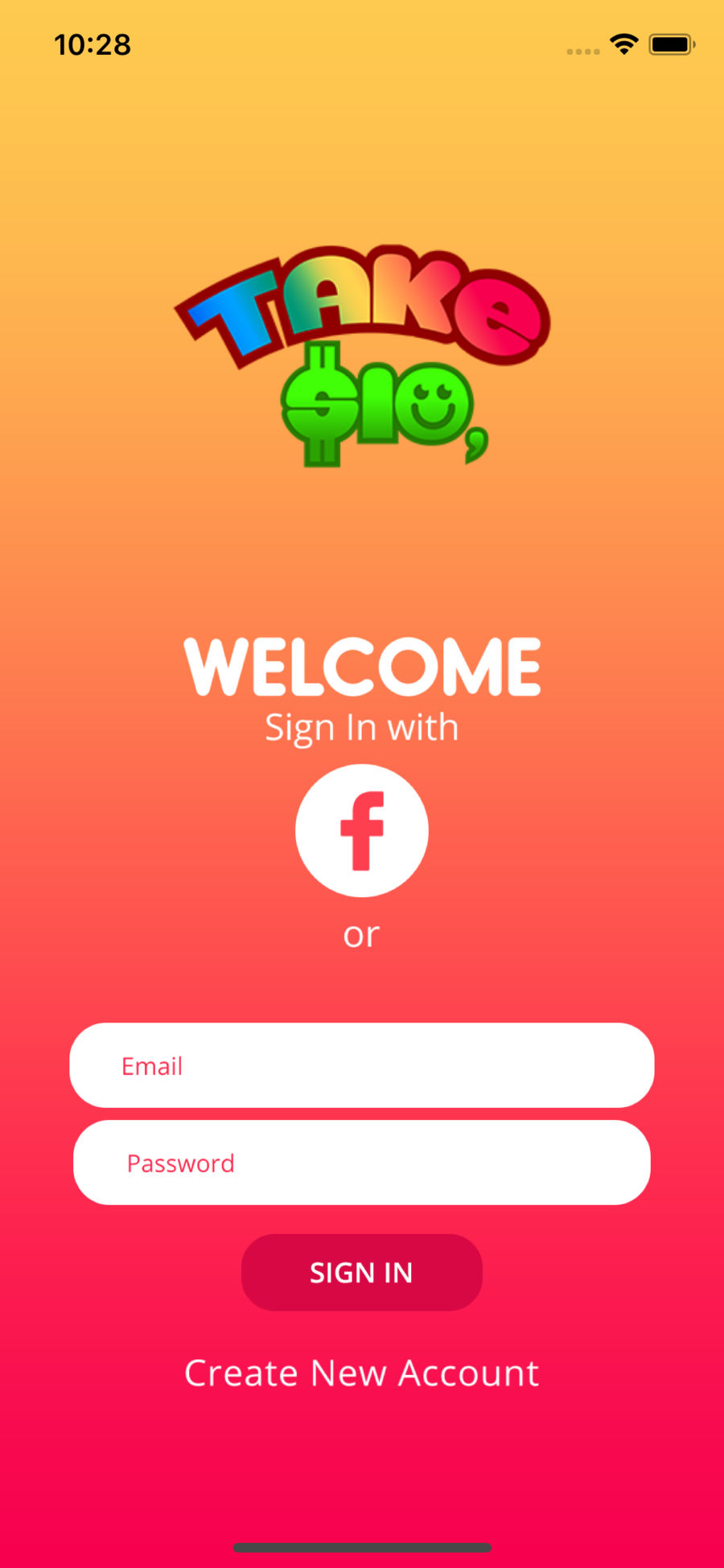
Task: Tap the SIGN IN button
Action: click(362, 1272)
